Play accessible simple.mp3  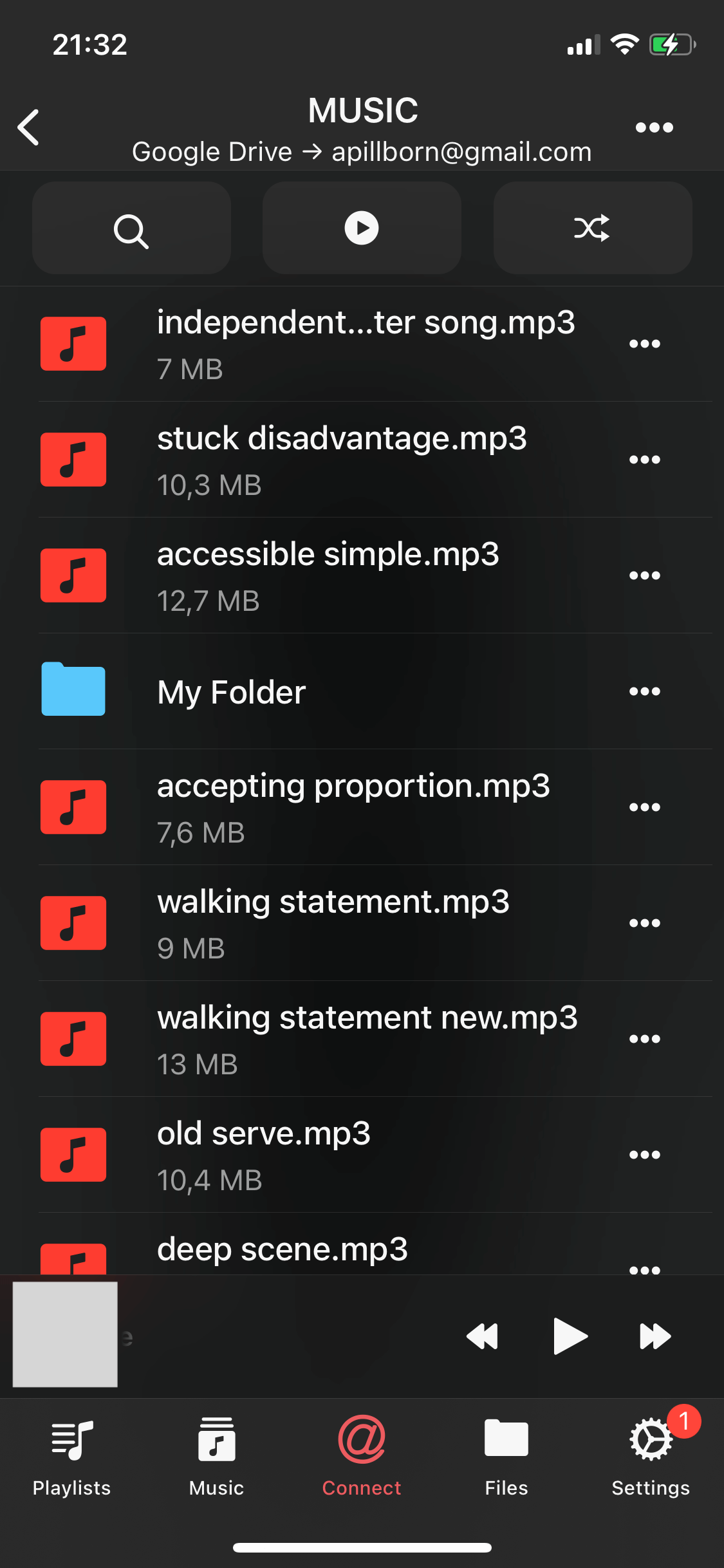322,575
